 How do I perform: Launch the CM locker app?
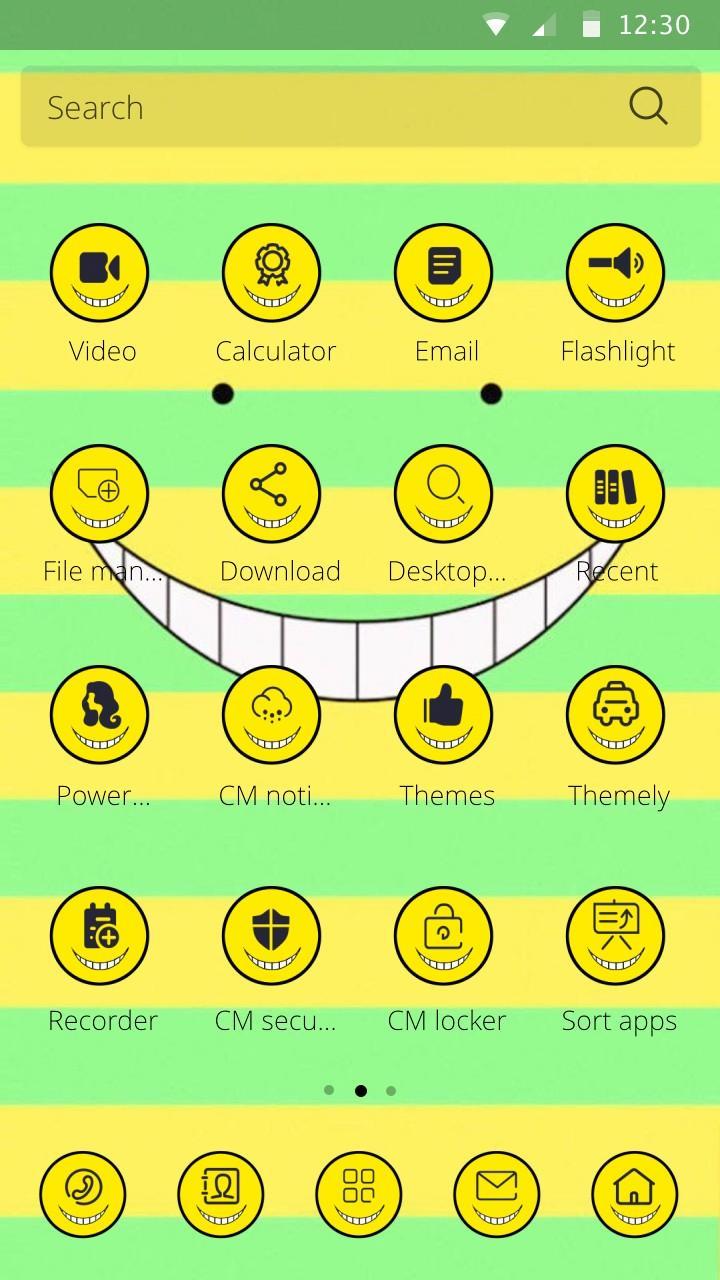(444, 937)
